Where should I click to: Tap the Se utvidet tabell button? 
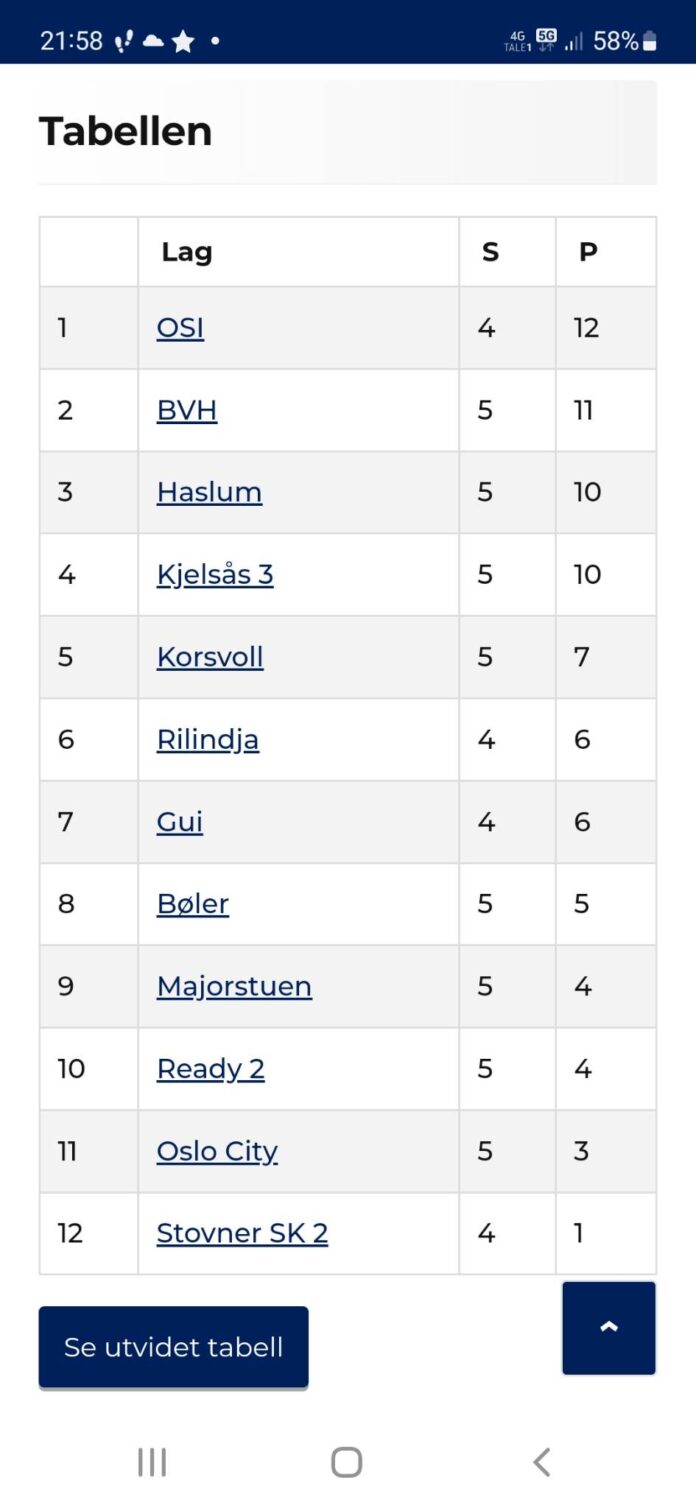pos(174,1347)
